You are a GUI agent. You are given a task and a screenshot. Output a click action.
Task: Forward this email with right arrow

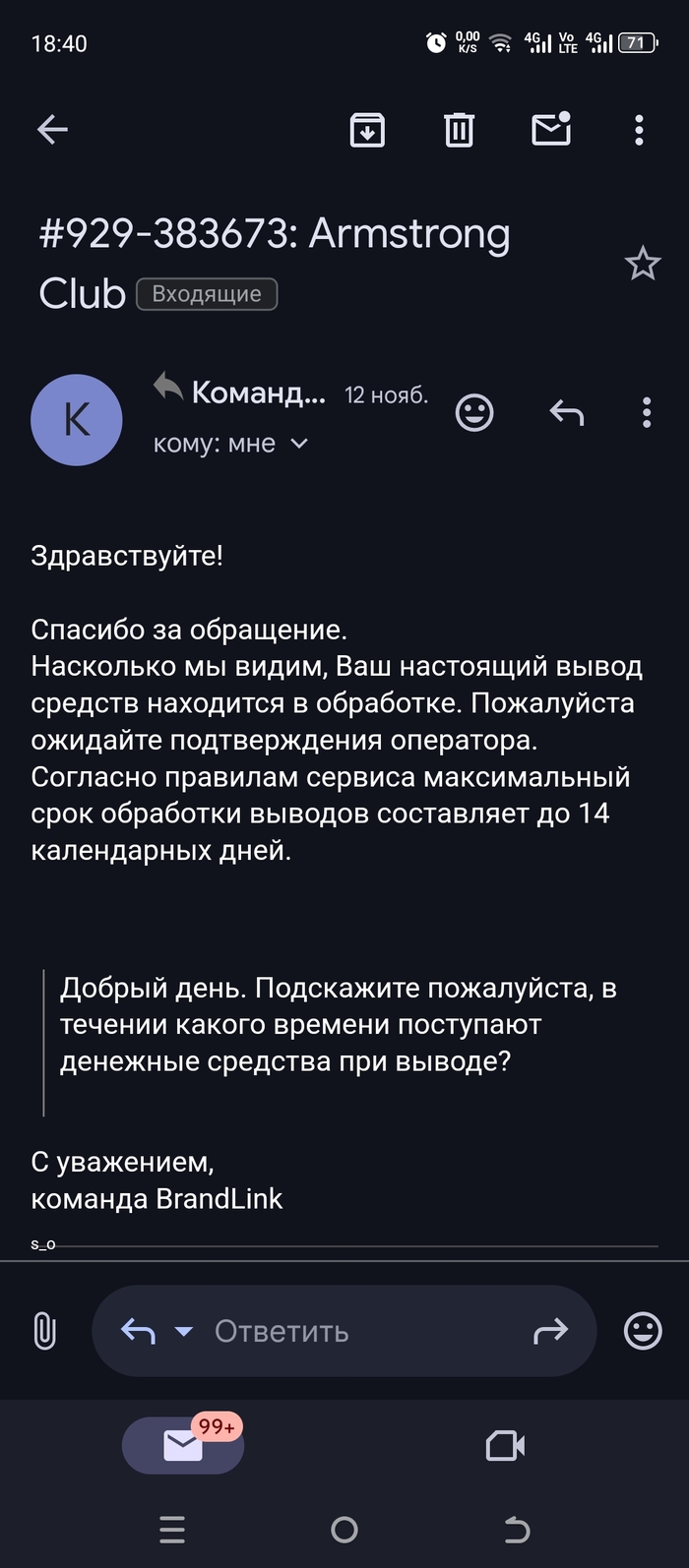pyautogui.click(x=550, y=1331)
